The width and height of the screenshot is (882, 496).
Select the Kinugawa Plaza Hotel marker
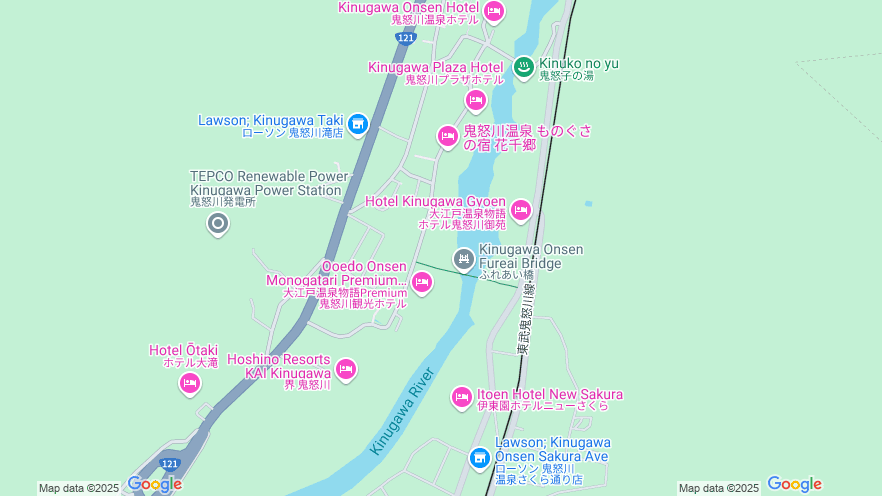coord(476,99)
